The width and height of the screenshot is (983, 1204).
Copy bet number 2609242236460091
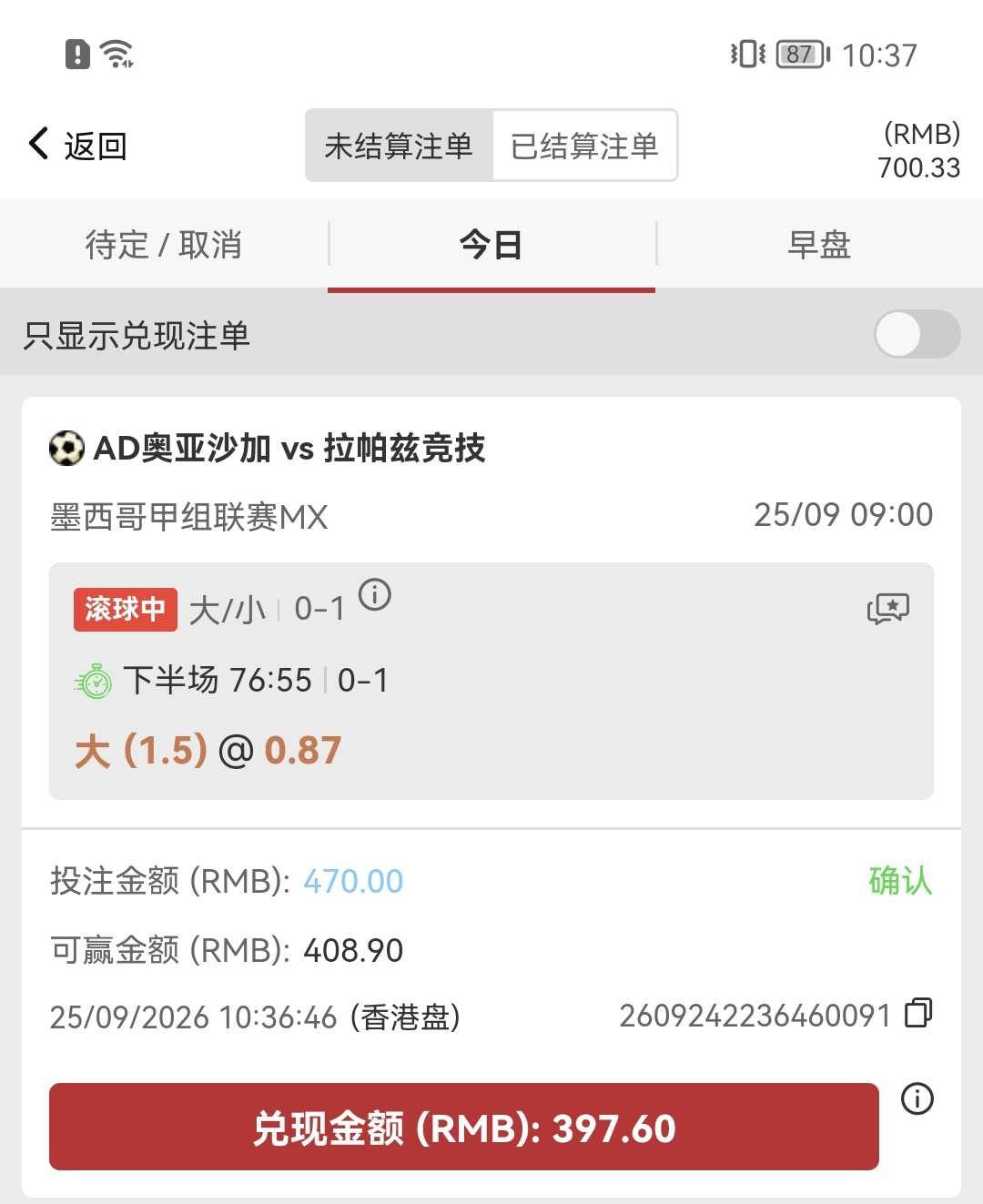(x=918, y=1013)
